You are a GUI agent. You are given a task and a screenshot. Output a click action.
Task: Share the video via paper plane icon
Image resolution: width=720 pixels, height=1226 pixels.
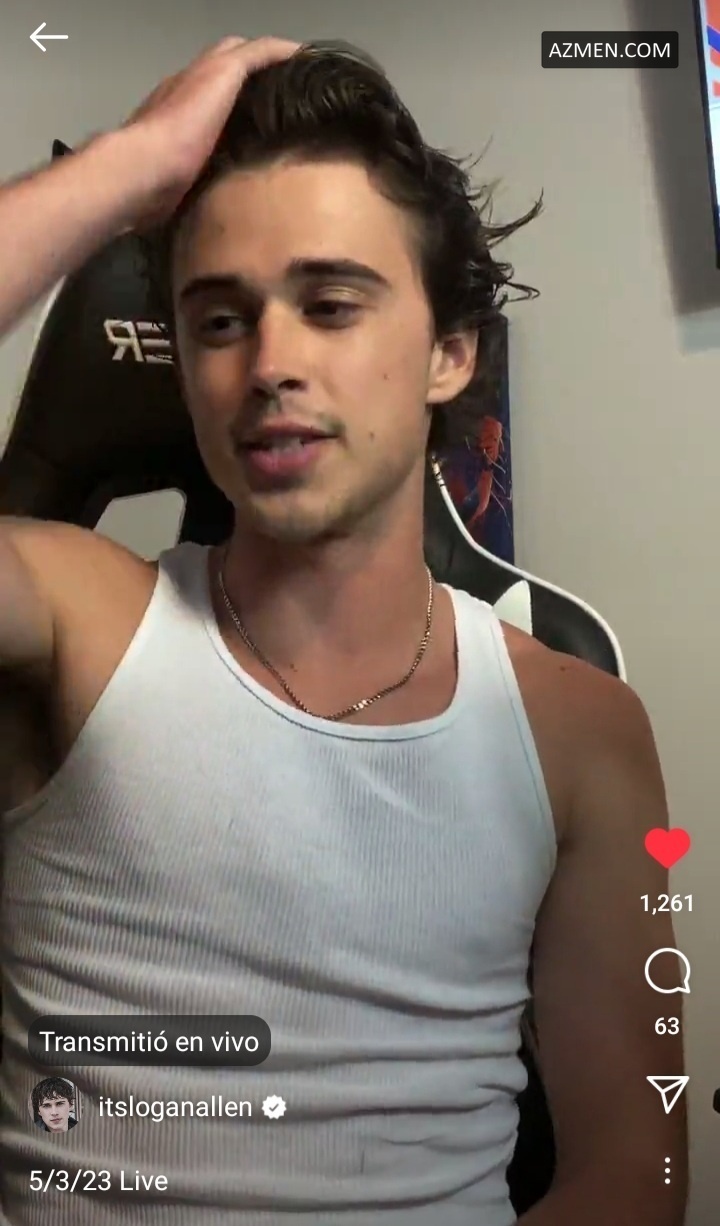tap(667, 1094)
